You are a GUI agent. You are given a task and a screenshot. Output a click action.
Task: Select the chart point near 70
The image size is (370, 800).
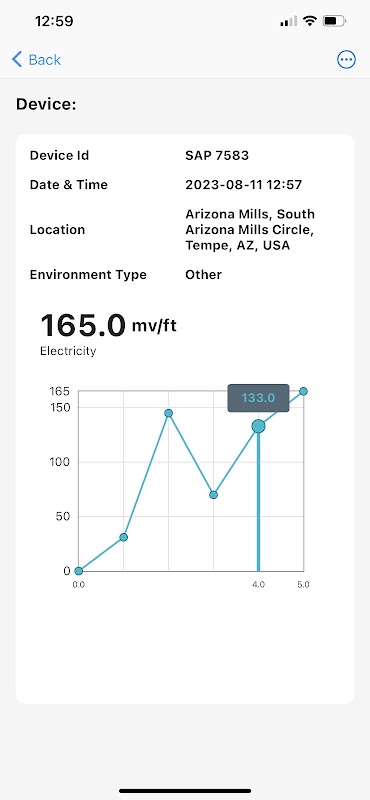(x=213, y=495)
